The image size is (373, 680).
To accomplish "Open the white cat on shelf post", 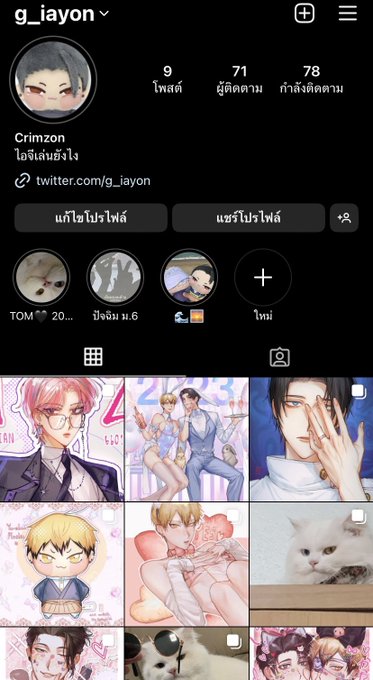I will [311, 564].
